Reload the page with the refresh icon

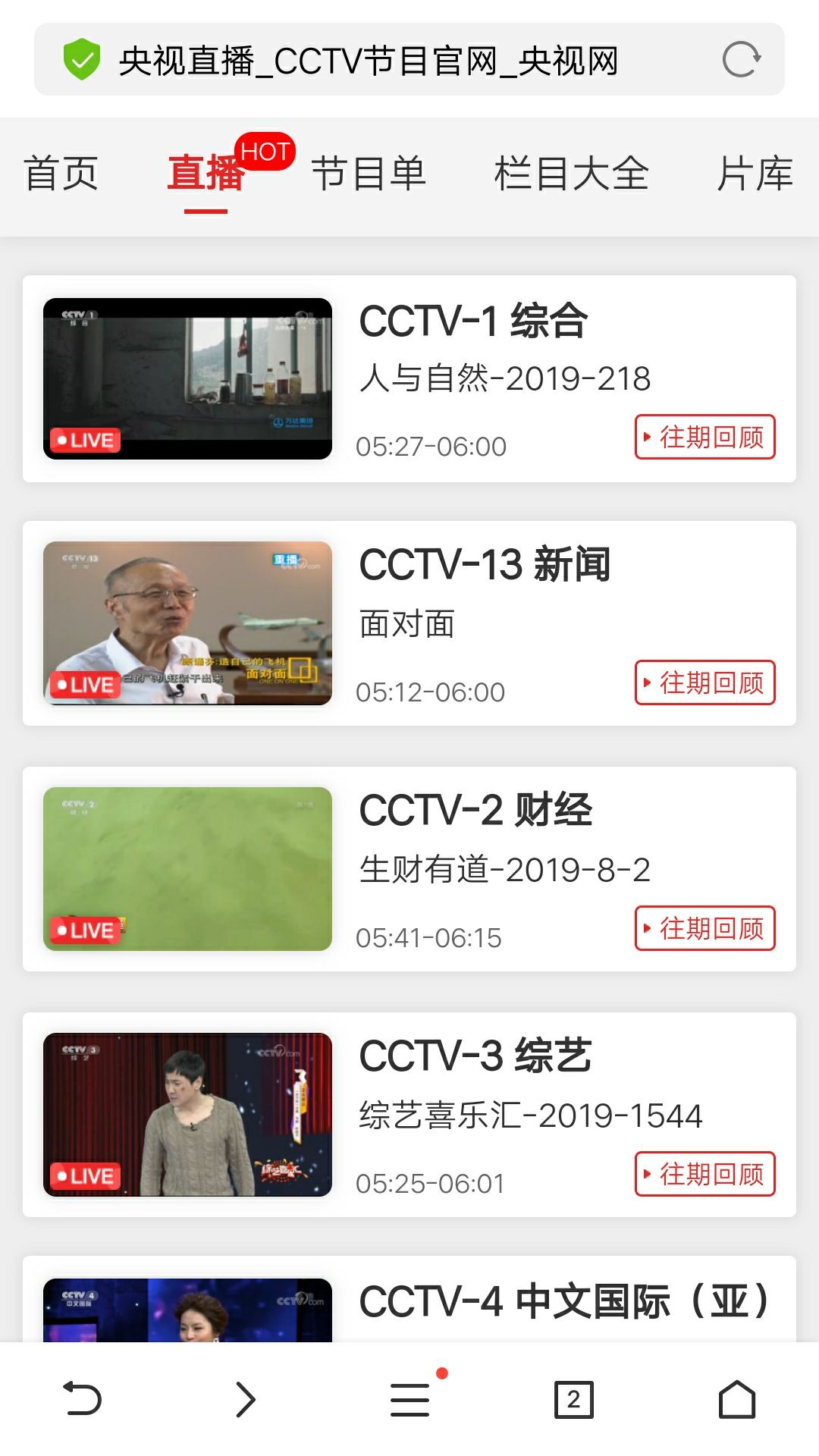(741, 60)
